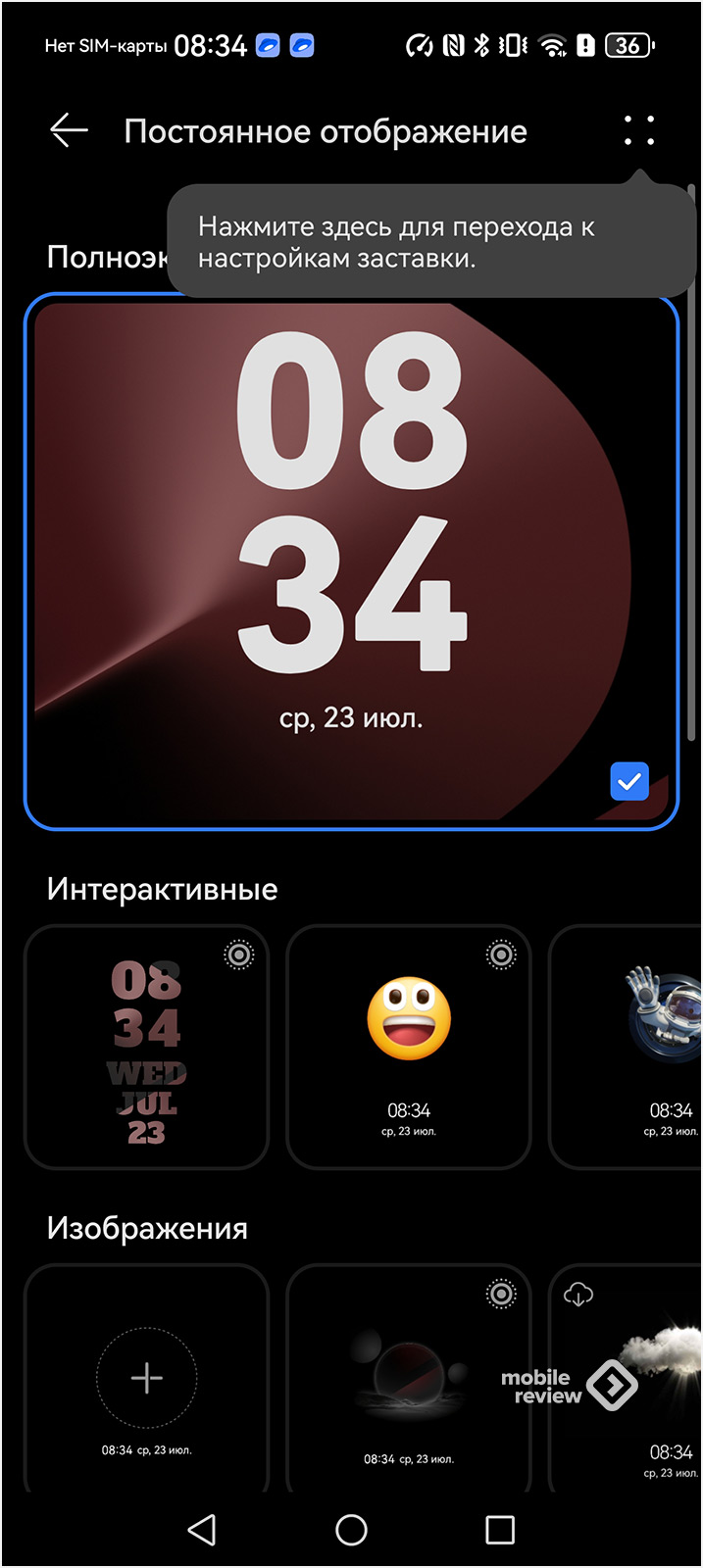Tap the system home button
Image resolution: width=703 pixels, height=1568 pixels.
point(351,1530)
